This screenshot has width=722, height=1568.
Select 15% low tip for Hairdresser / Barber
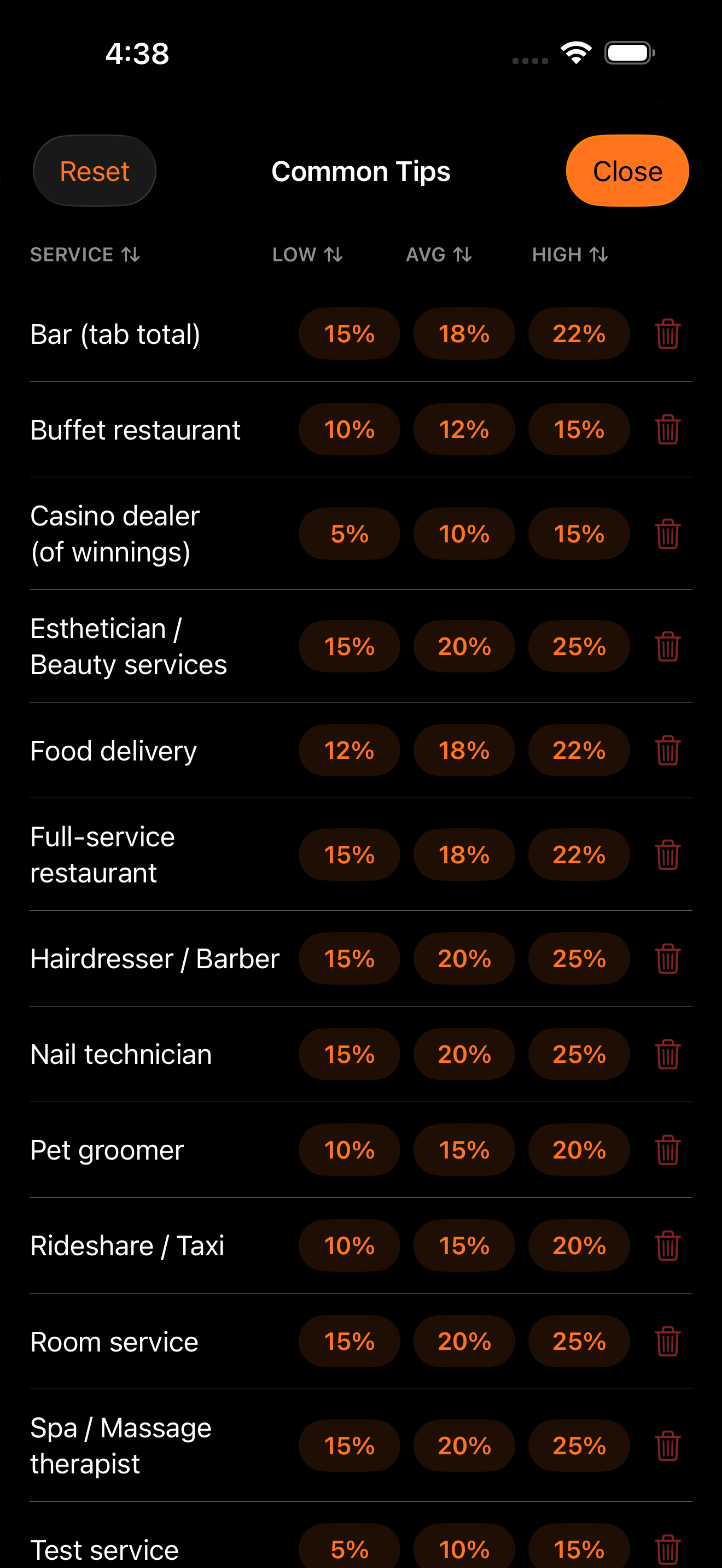(x=350, y=959)
